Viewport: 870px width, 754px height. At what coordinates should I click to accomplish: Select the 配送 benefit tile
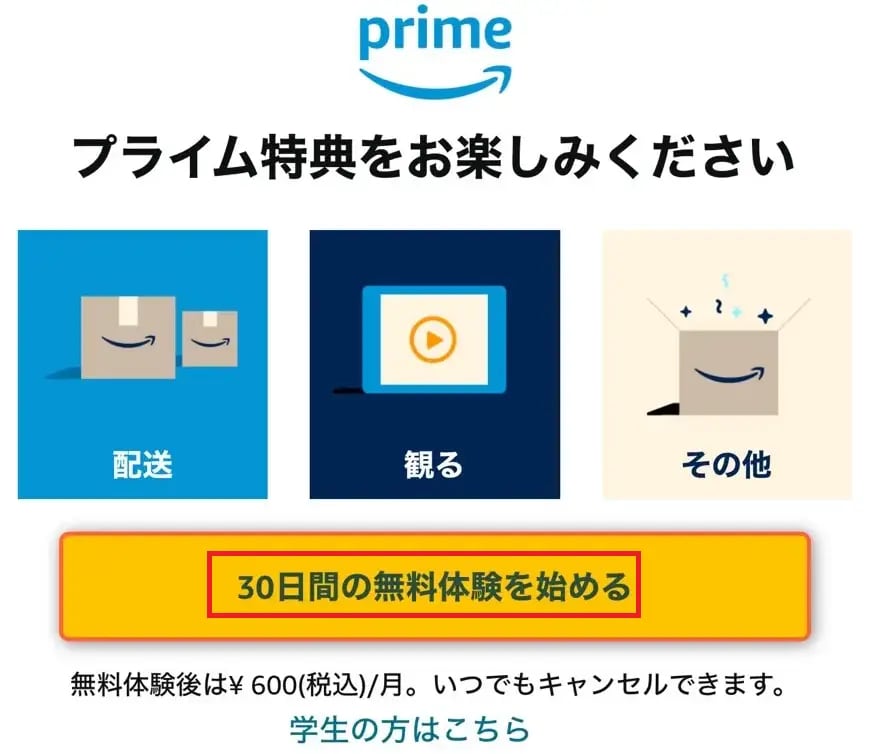tap(143, 364)
